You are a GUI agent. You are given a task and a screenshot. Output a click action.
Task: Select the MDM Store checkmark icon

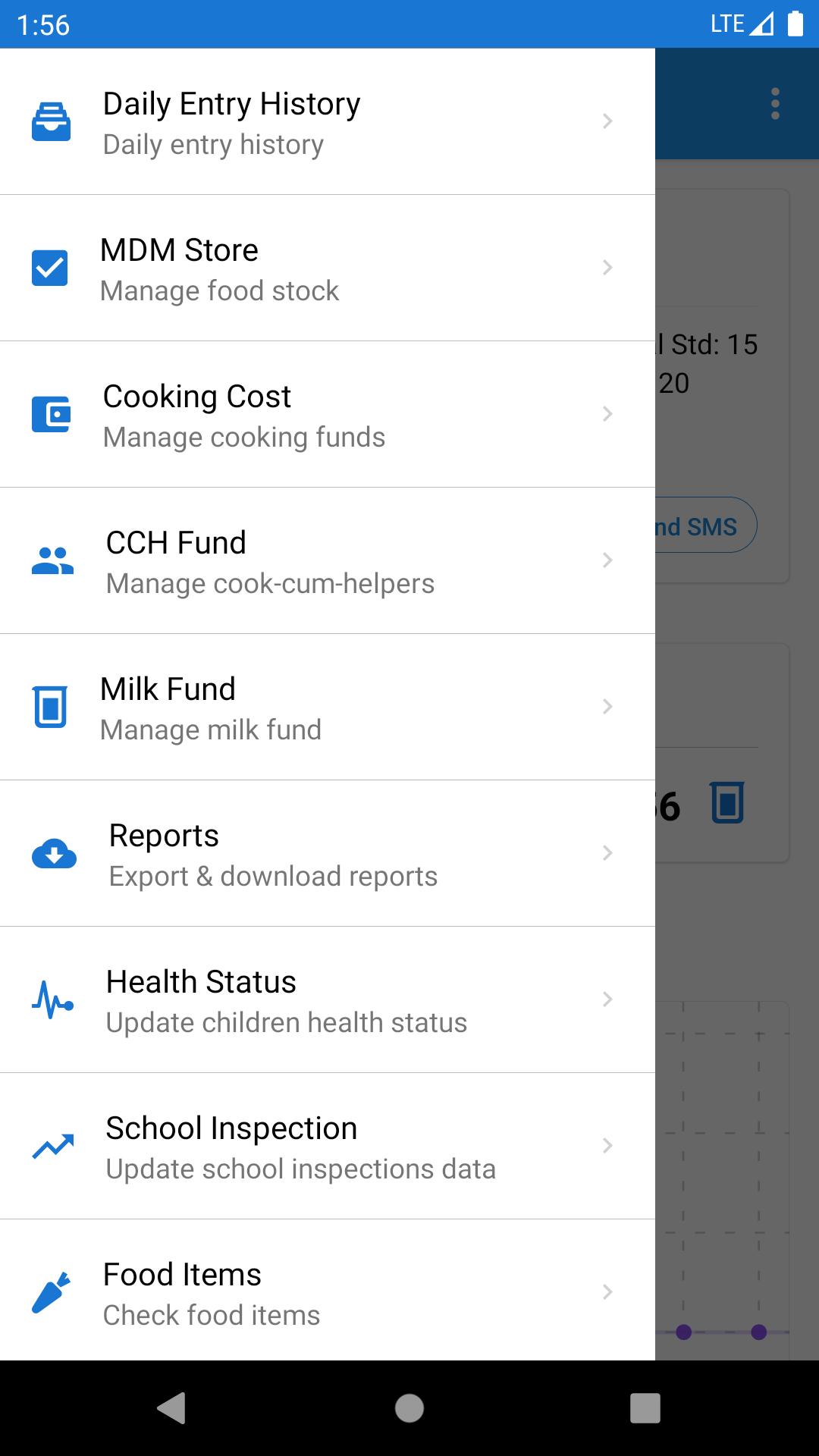point(50,268)
